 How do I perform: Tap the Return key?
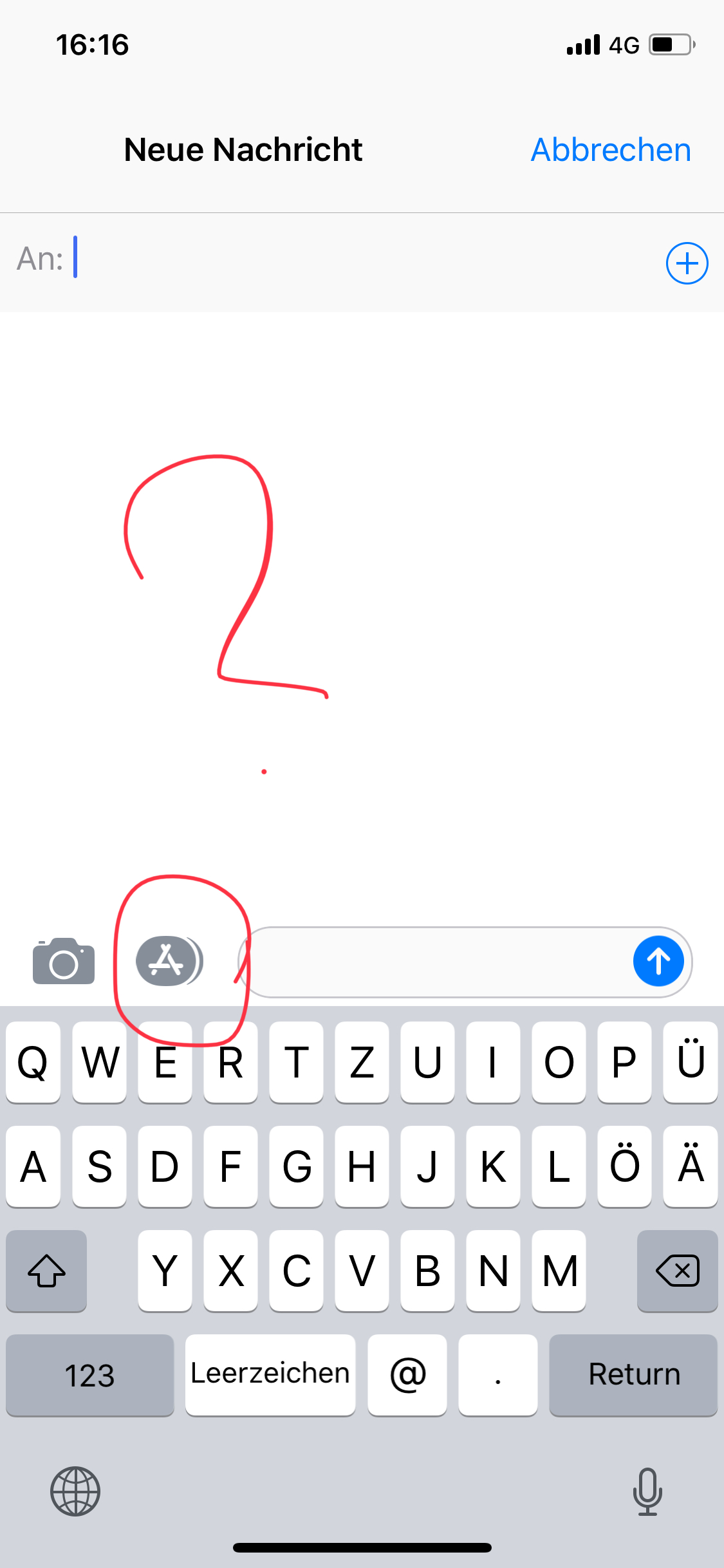[633, 1375]
